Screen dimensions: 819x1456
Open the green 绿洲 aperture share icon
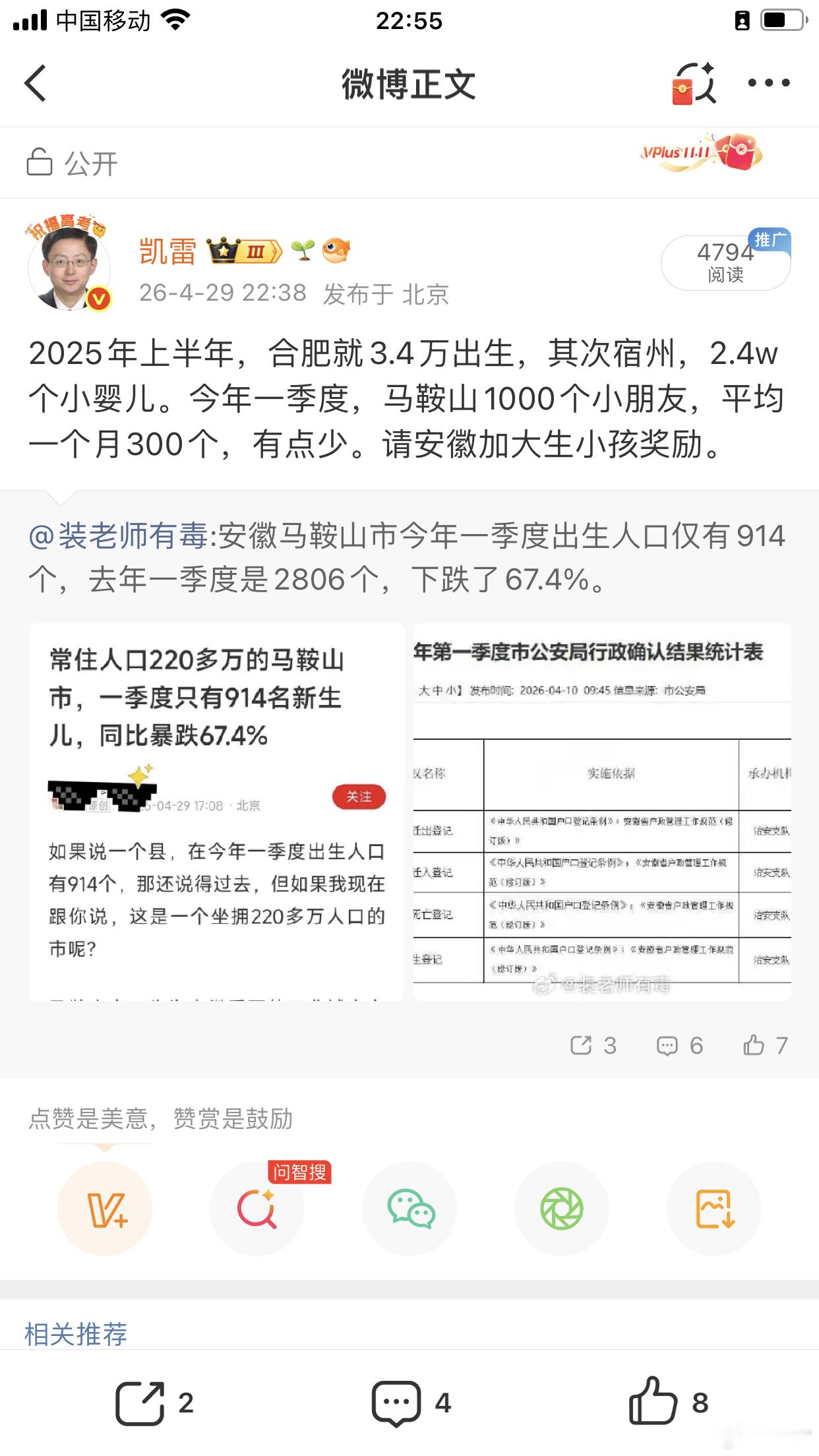pos(561,1208)
